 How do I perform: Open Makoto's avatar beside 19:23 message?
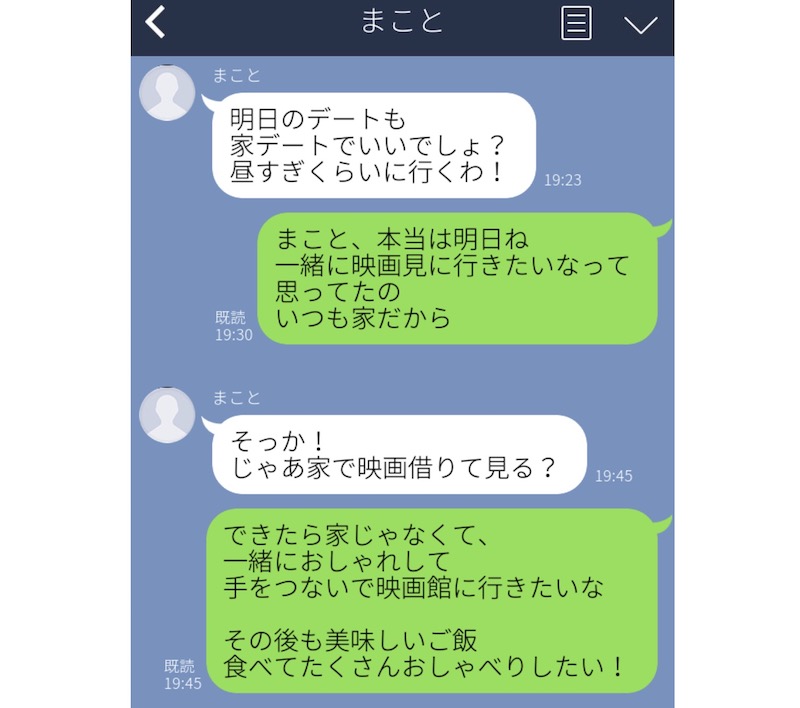click(x=167, y=93)
